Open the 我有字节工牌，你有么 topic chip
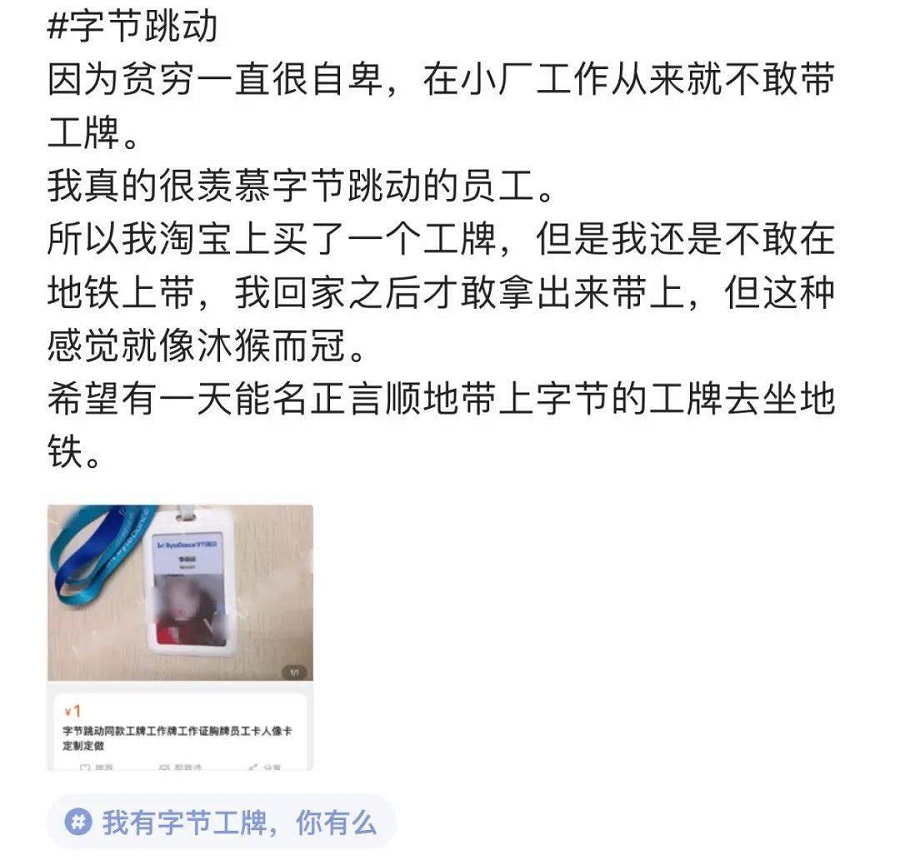 [221, 823]
